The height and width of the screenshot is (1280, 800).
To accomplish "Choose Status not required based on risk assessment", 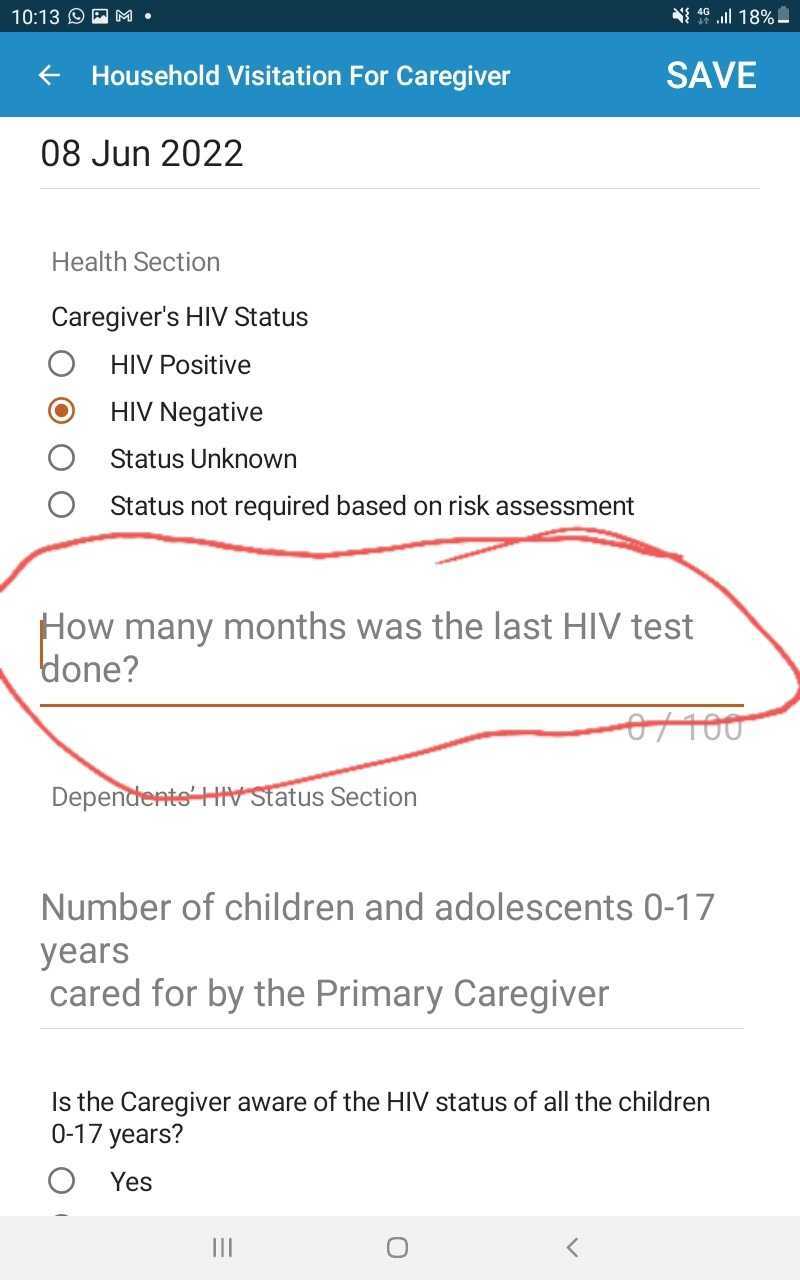I will pos(61,504).
